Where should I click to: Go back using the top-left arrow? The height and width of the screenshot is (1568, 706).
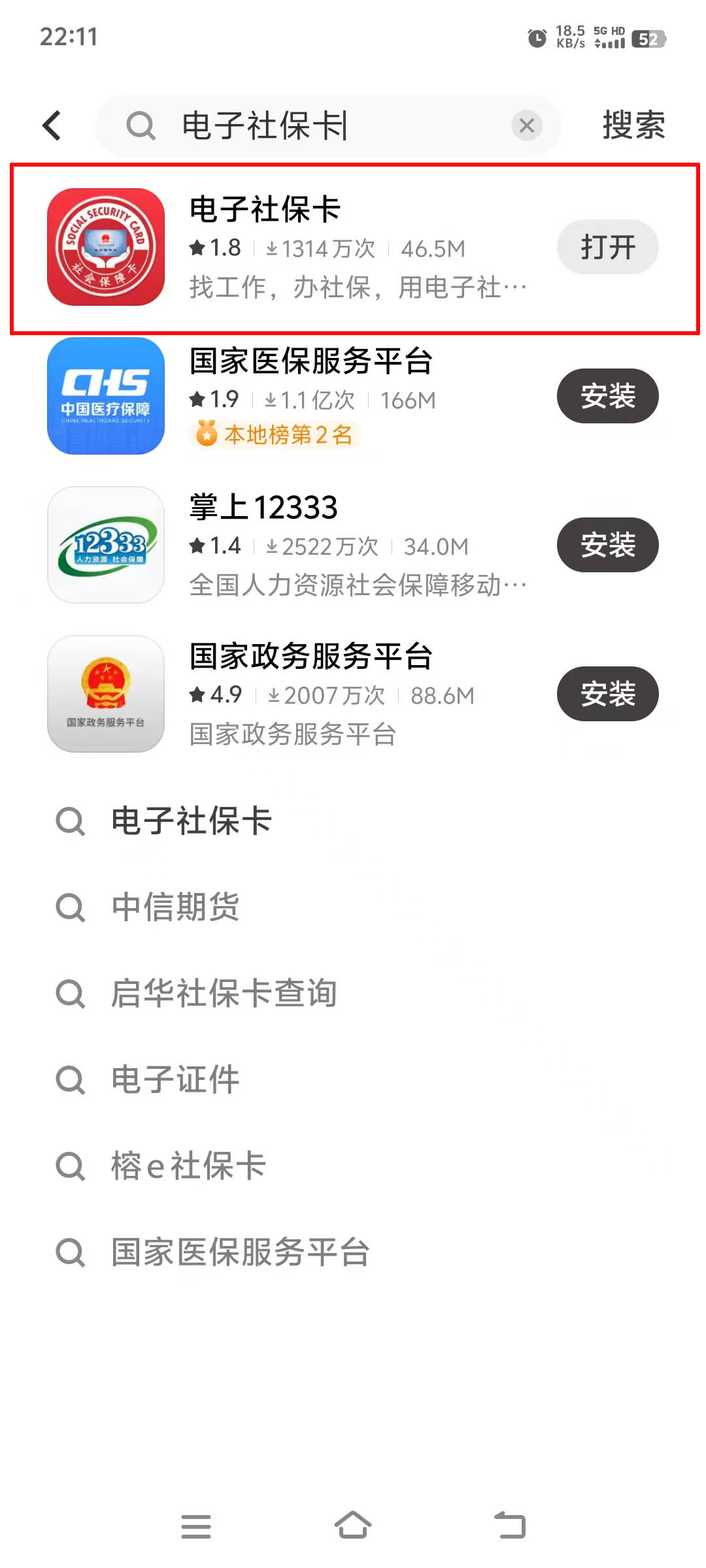52,125
